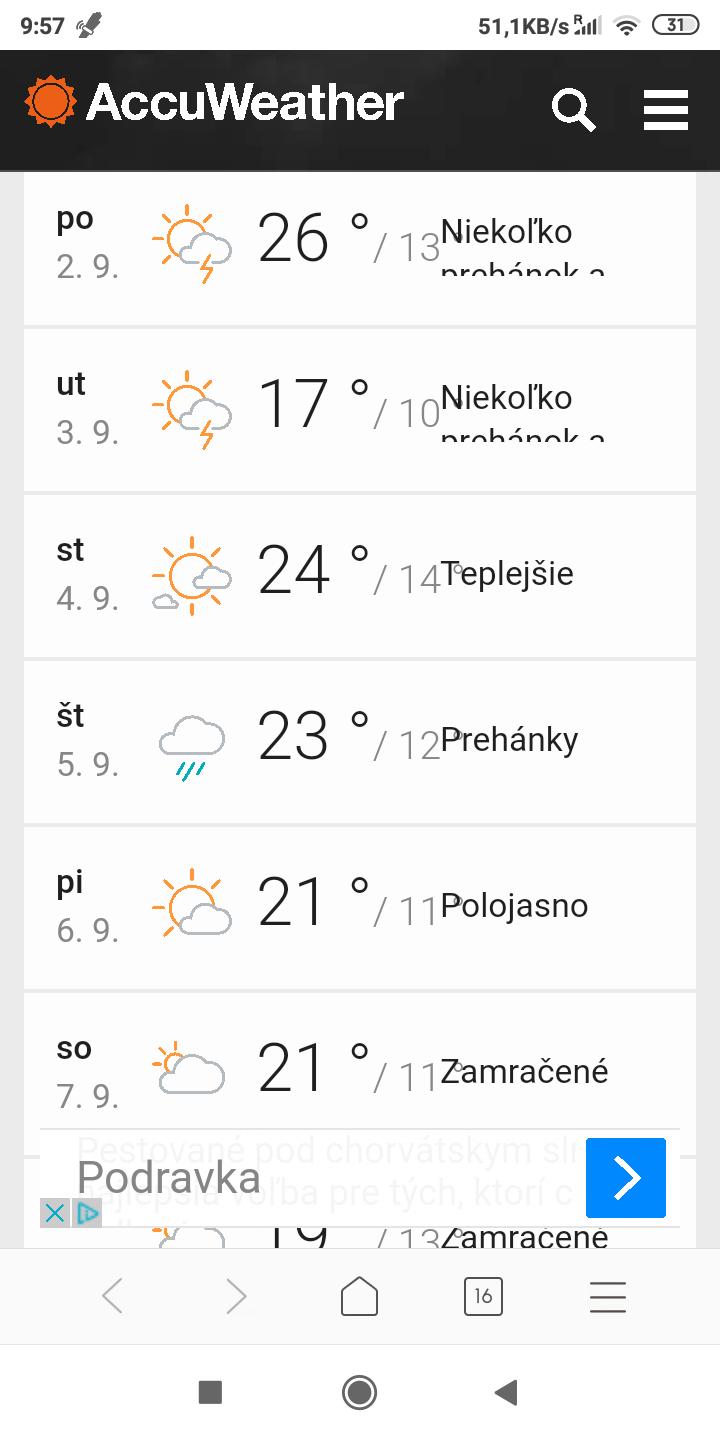Open forecast for pi 6. 9.
The image size is (720, 1440).
point(360,907)
